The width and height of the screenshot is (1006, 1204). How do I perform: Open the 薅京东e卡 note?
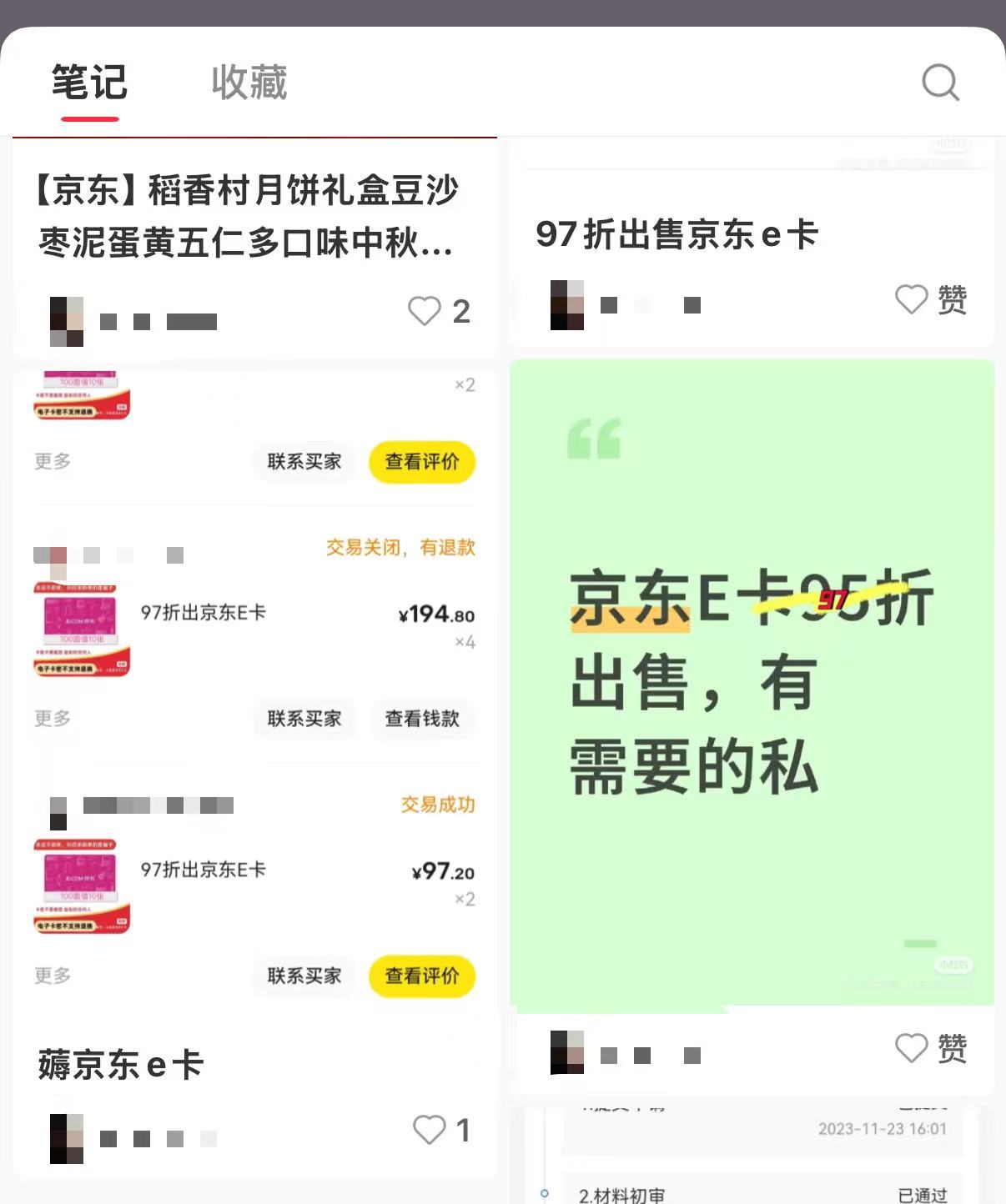point(122,1065)
